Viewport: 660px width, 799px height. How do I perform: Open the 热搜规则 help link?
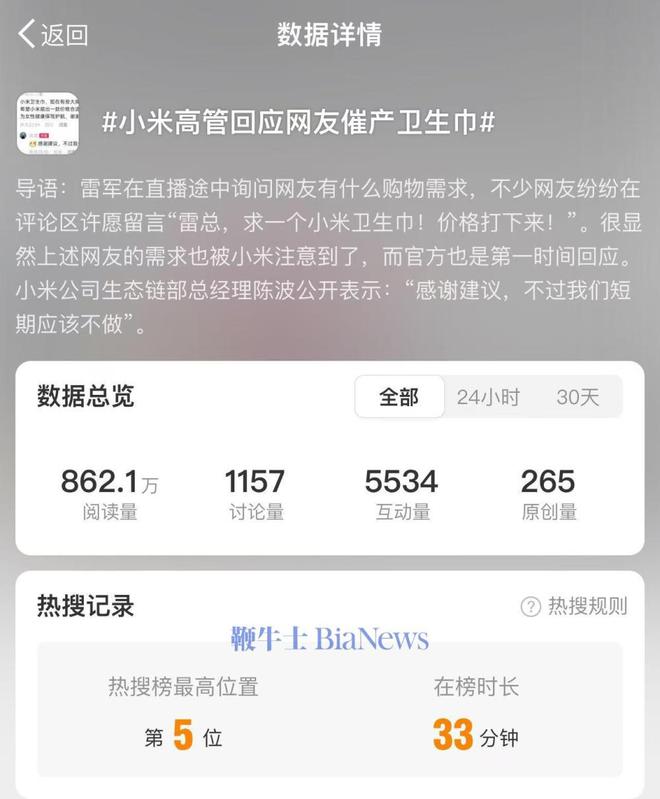click(x=575, y=606)
